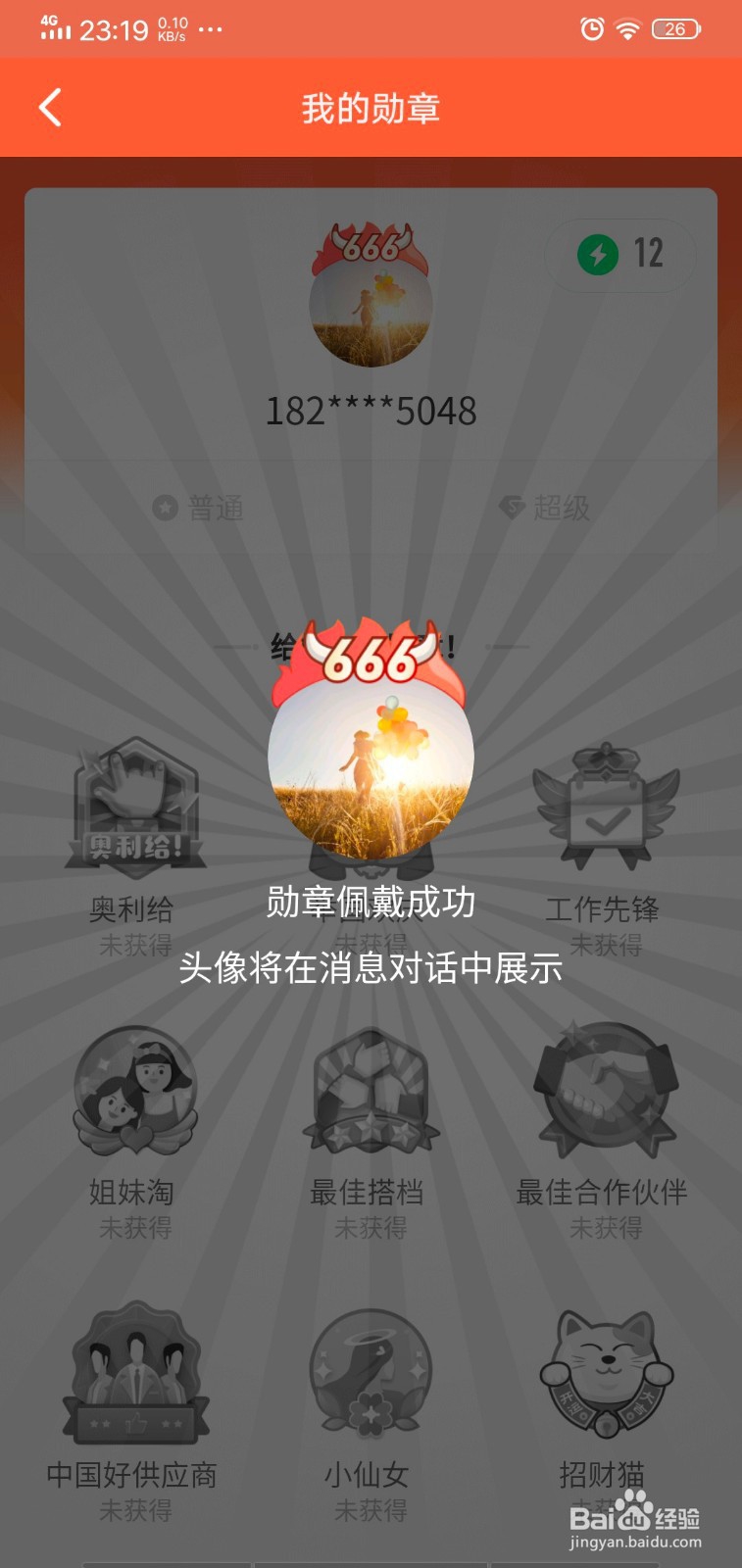
Task: Click the battery indicator showing 26
Action: point(675,28)
